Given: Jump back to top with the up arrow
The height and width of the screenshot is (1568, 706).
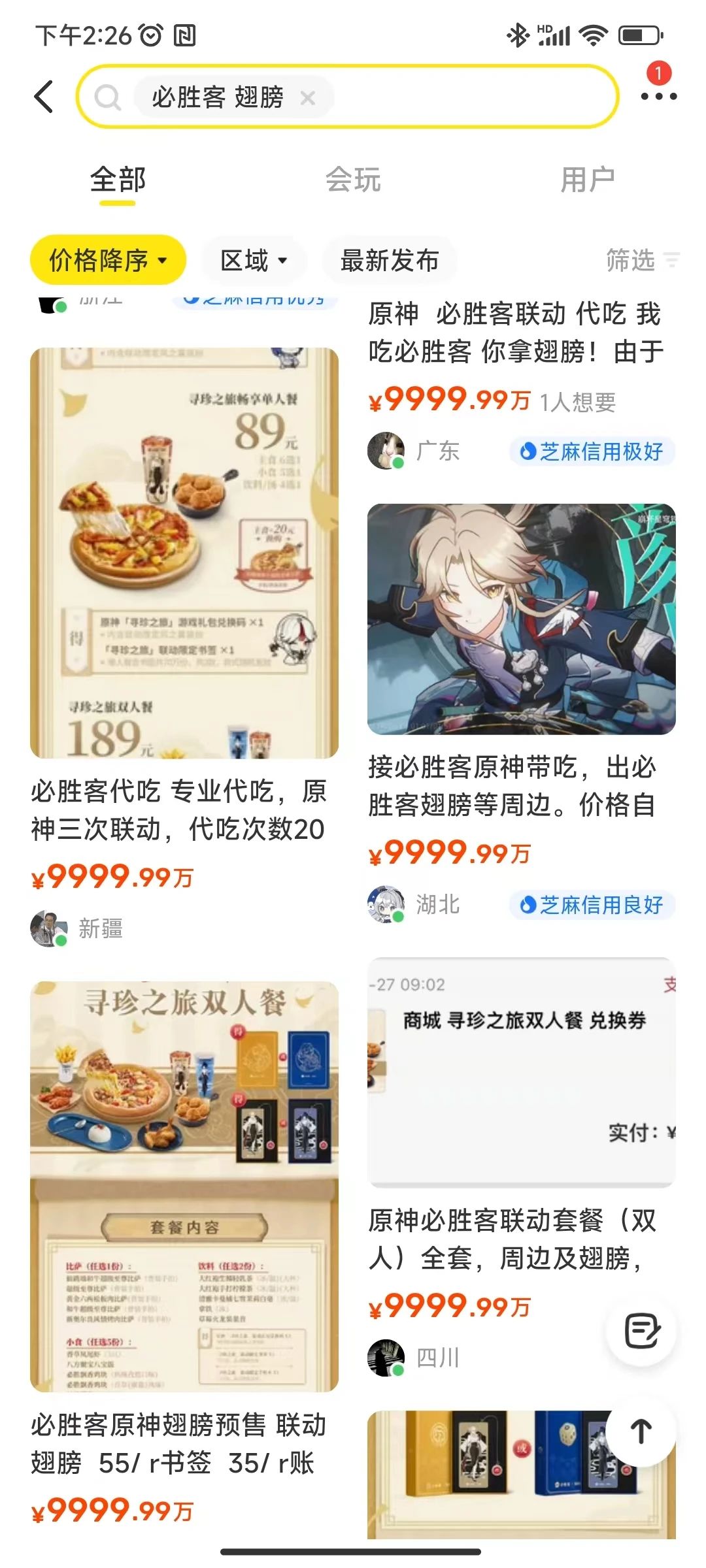Looking at the screenshot, I should point(641,1431).
